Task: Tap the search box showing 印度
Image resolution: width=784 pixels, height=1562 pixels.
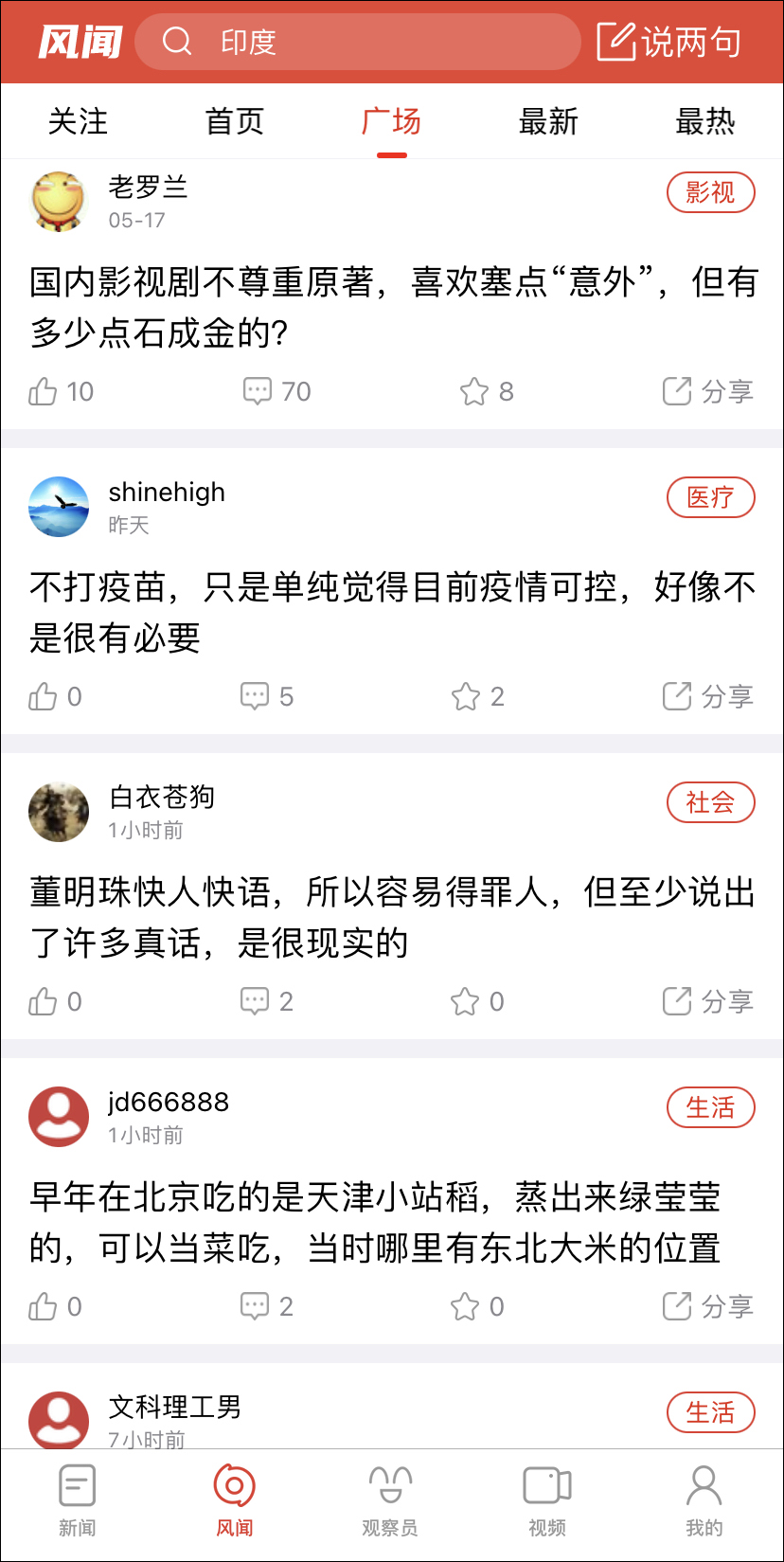Action: (x=358, y=42)
